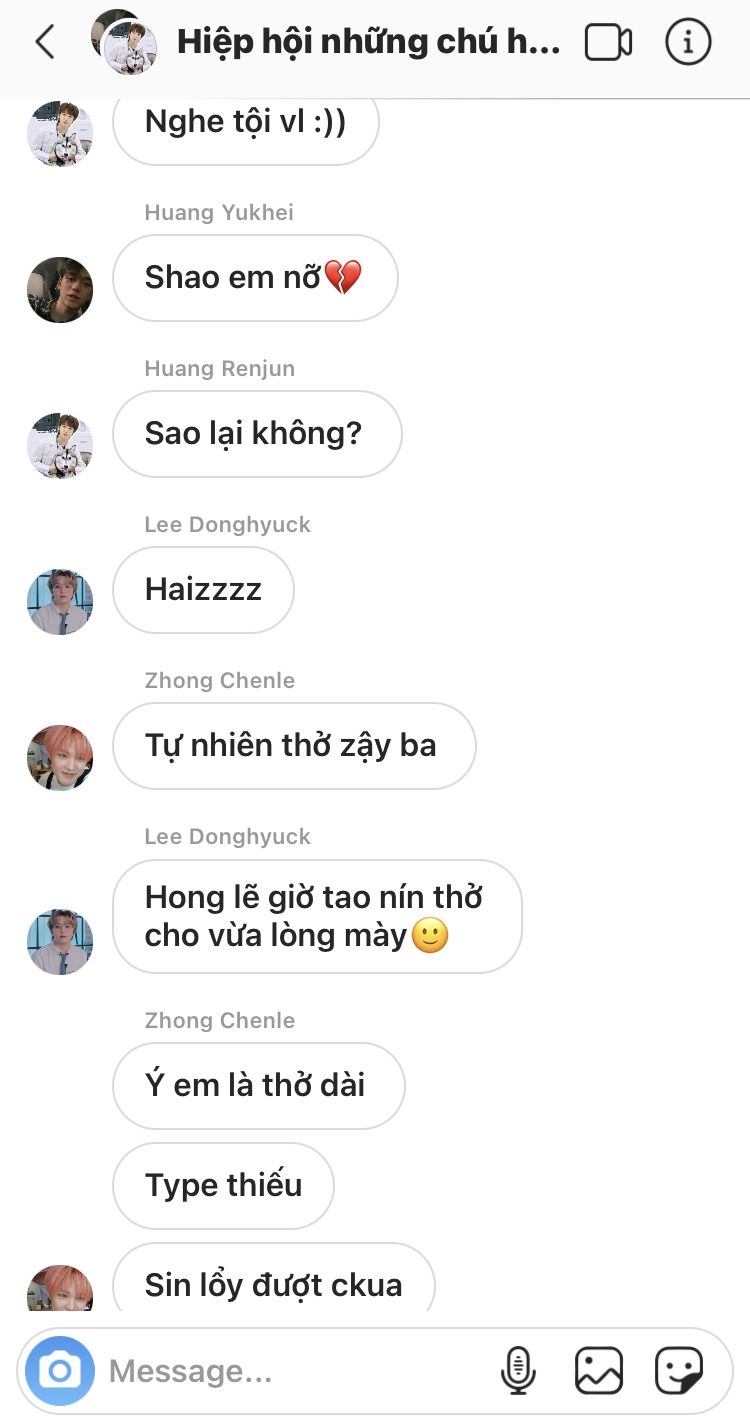Open Zhong Chenle's avatar beside Tự nhiên thở
The image size is (750, 1428).
[60, 758]
